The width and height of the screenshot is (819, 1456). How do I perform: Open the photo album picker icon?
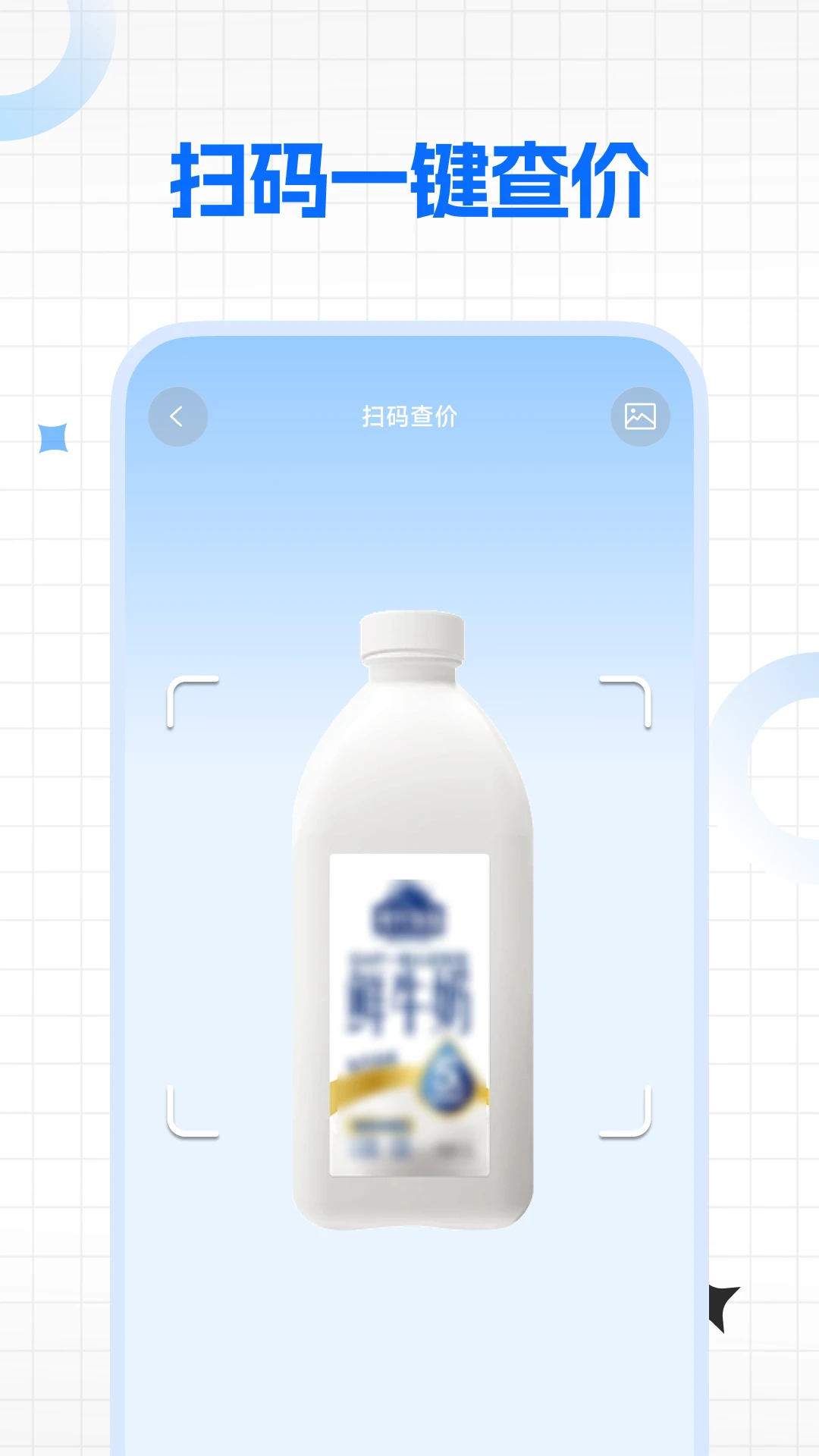(639, 417)
